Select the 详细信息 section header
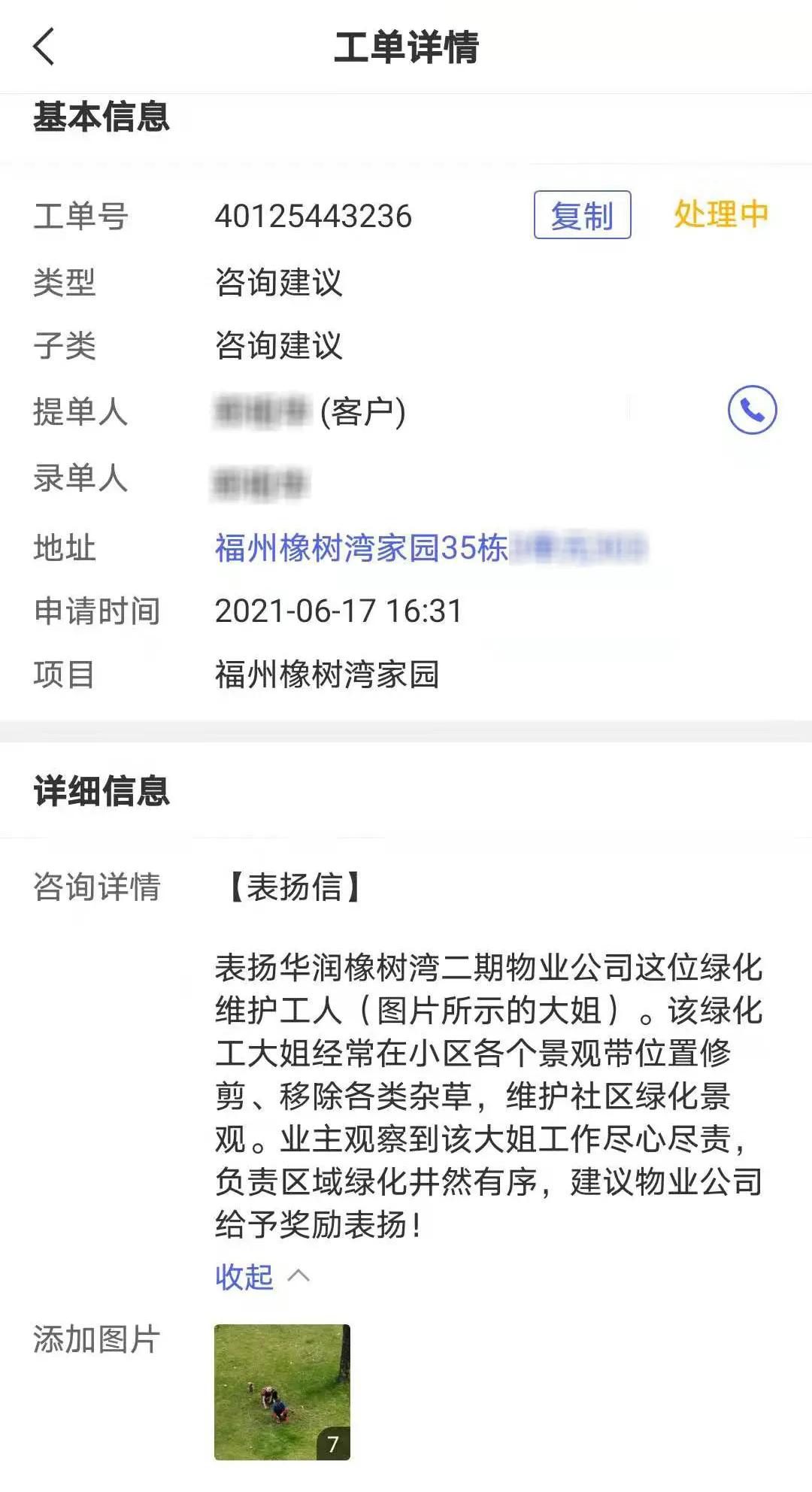 pyautogui.click(x=103, y=789)
